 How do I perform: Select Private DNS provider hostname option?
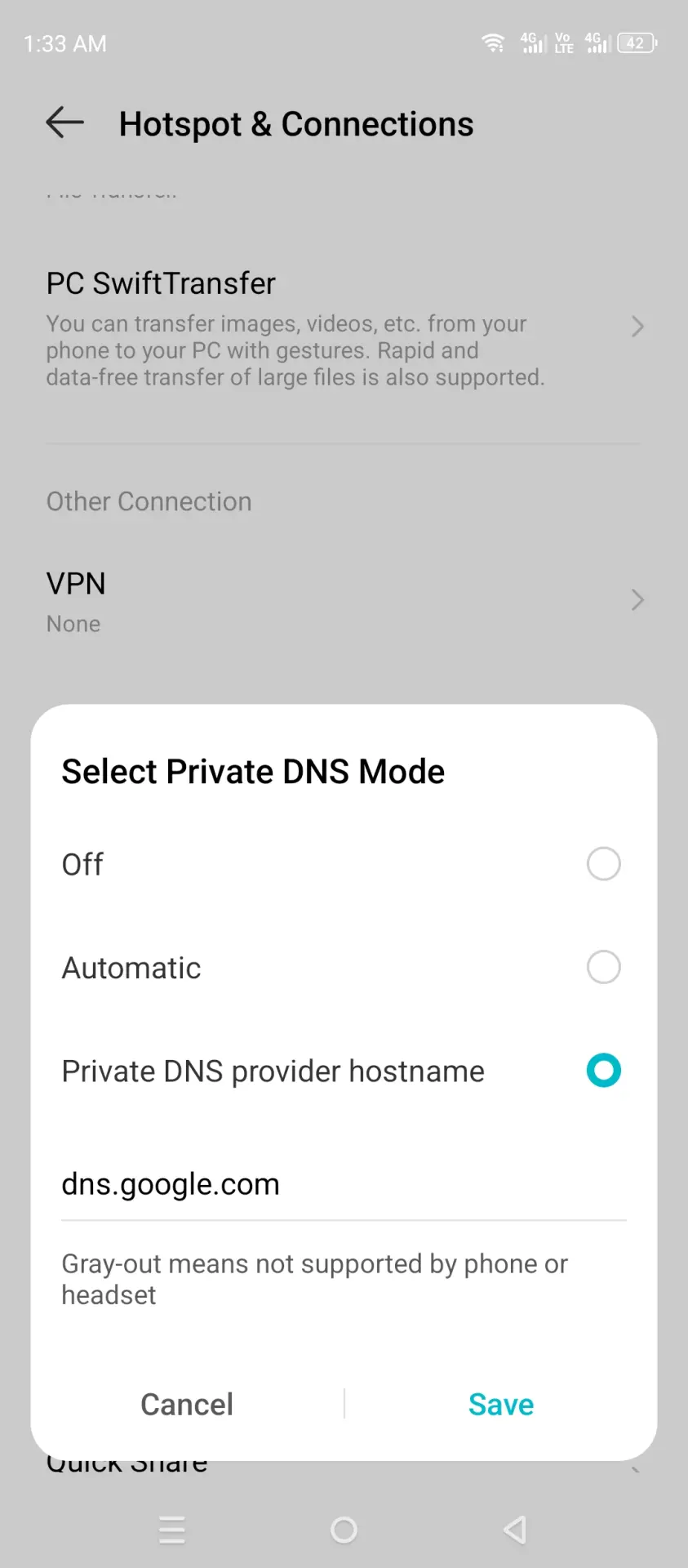coord(343,1071)
